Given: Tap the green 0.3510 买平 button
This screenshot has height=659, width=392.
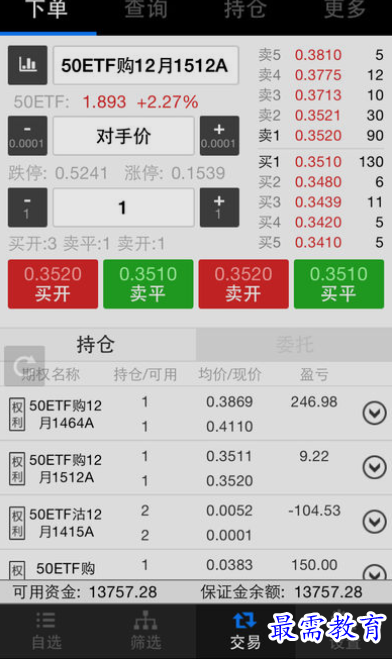Looking at the screenshot, I should 339,284.
